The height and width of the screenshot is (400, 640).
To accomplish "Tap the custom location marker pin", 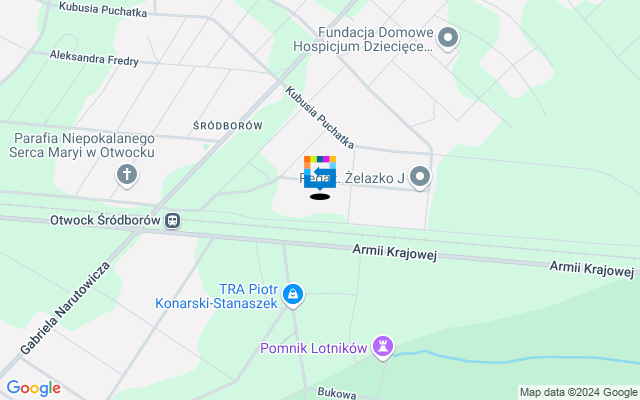I will pyautogui.click(x=320, y=174).
